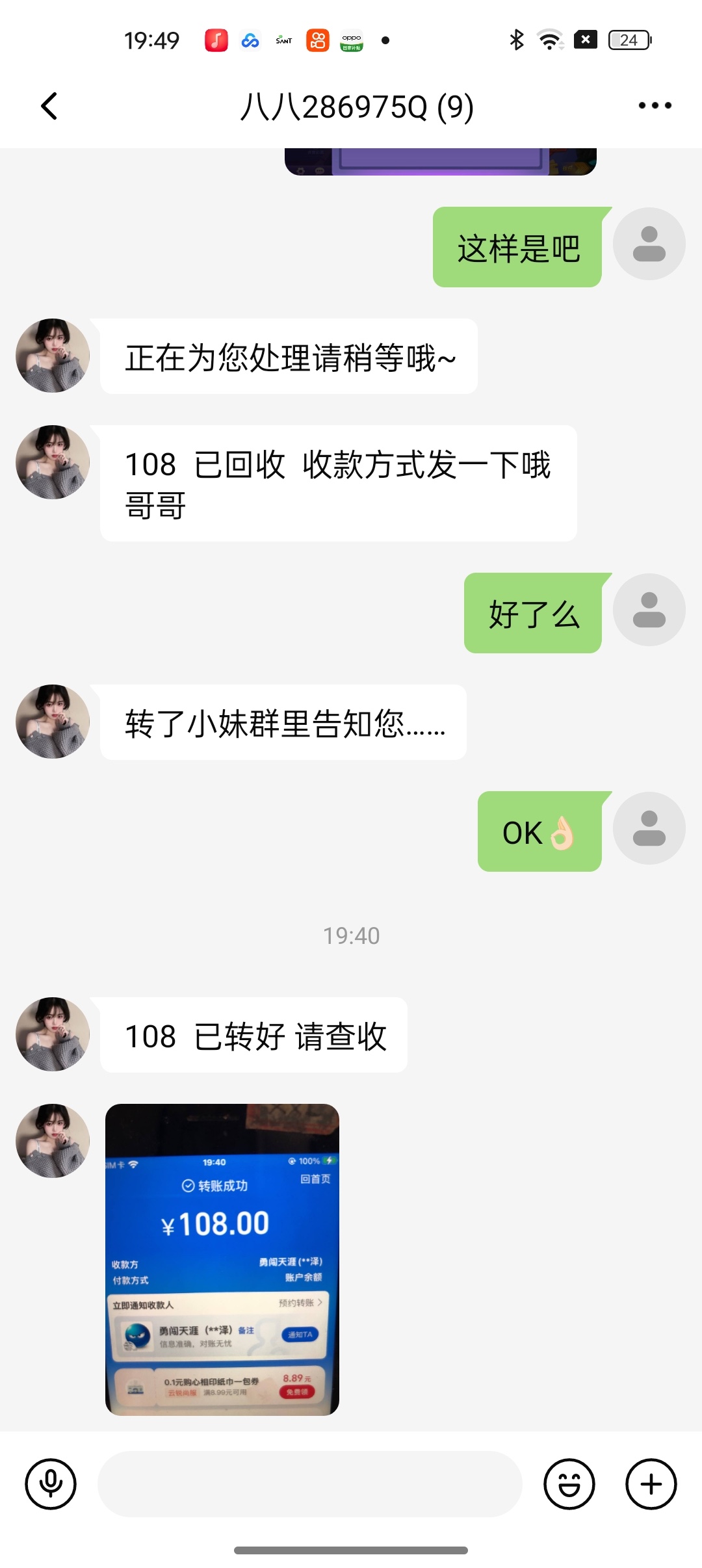Open the ¥108.00 transfer screenshot image

(222, 1259)
